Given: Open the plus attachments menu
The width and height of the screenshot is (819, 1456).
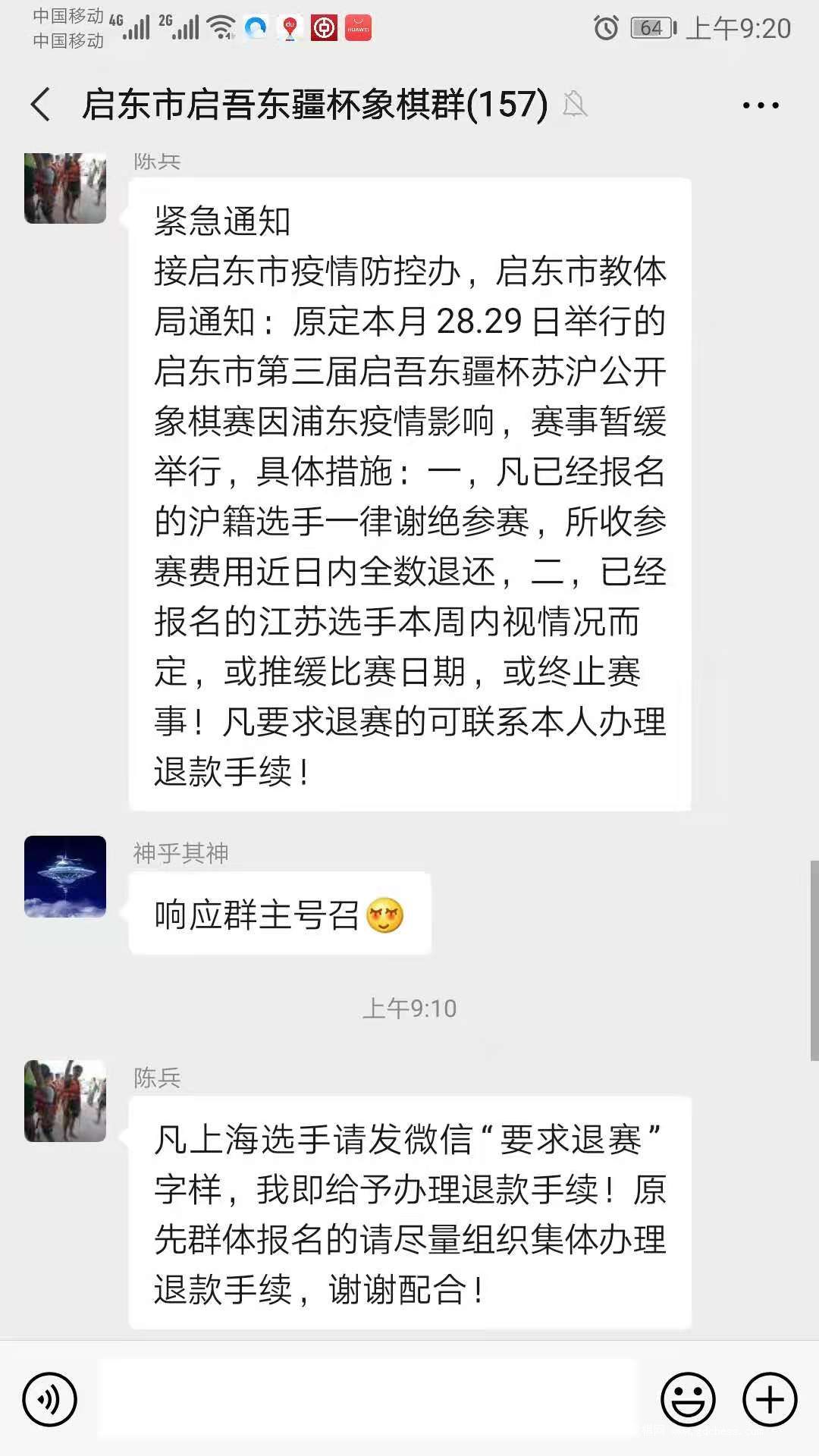Looking at the screenshot, I should point(770,1399).
